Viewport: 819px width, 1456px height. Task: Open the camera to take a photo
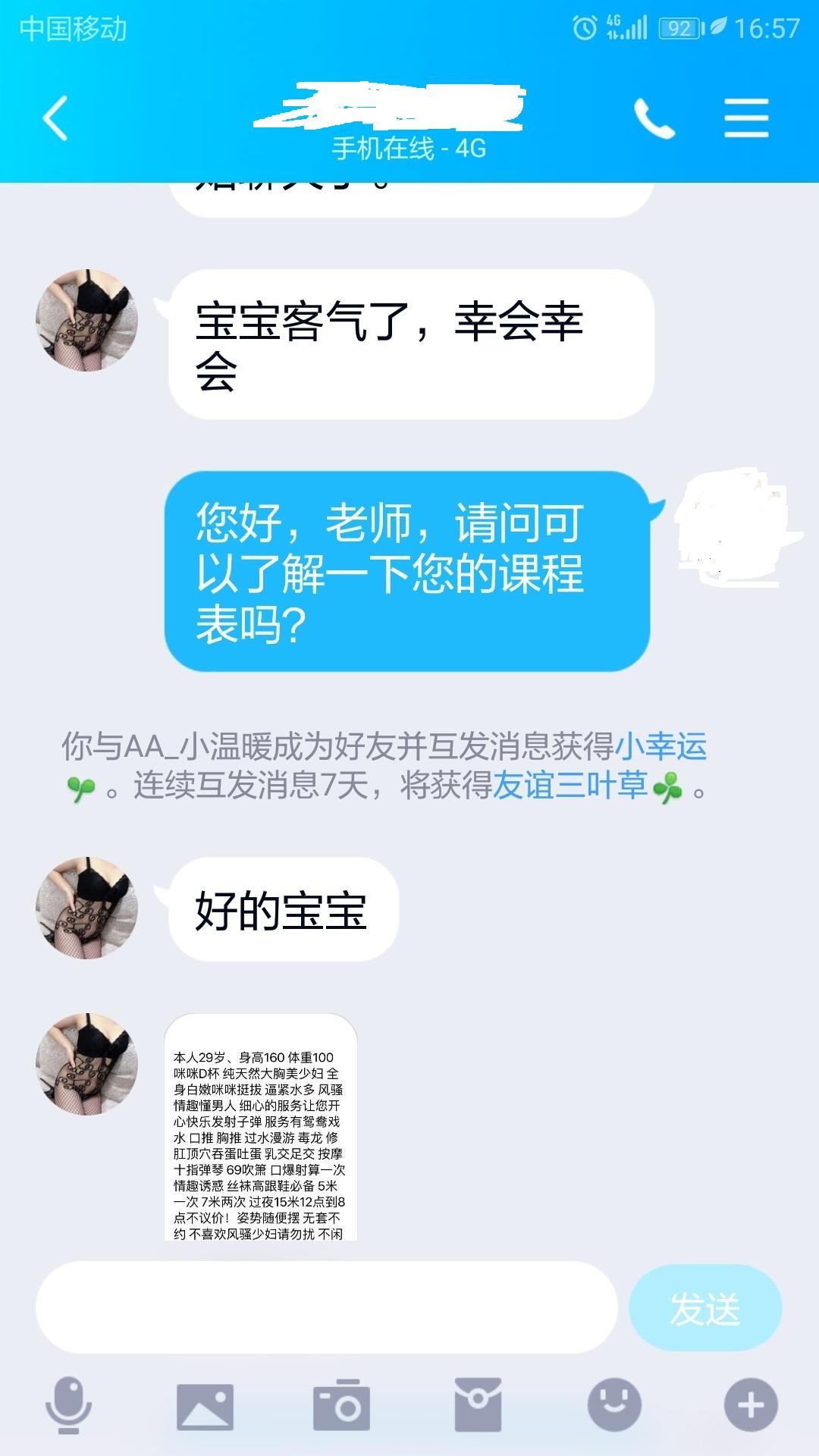click(x=341, y=1405)
